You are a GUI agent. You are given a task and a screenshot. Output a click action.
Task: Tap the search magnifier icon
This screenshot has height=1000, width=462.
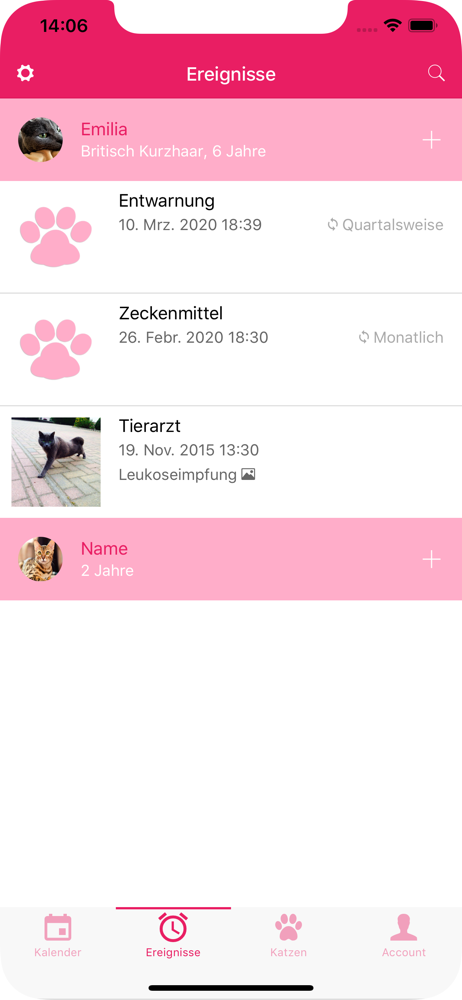pos(436,73)
